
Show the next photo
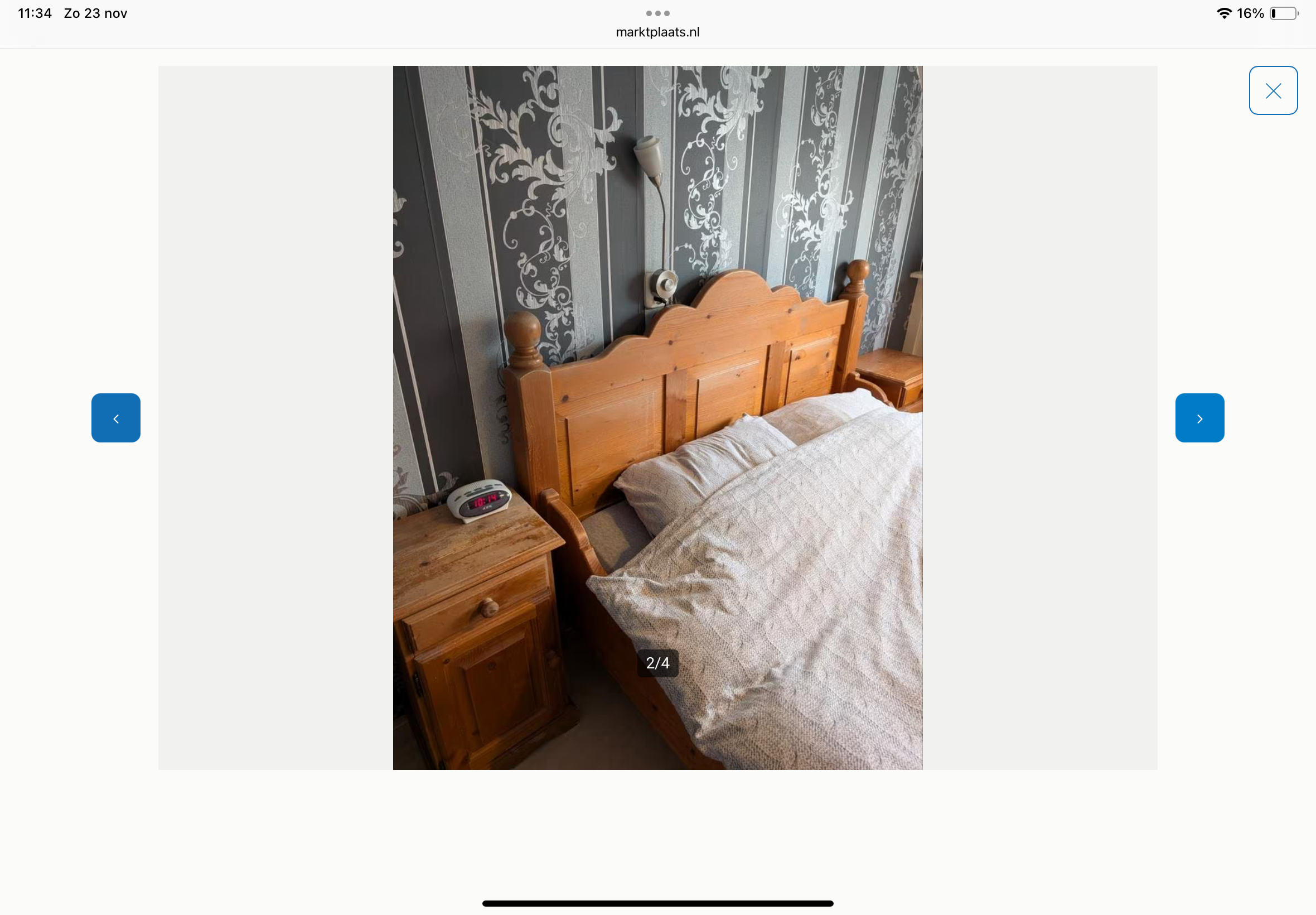(1199, 418)
